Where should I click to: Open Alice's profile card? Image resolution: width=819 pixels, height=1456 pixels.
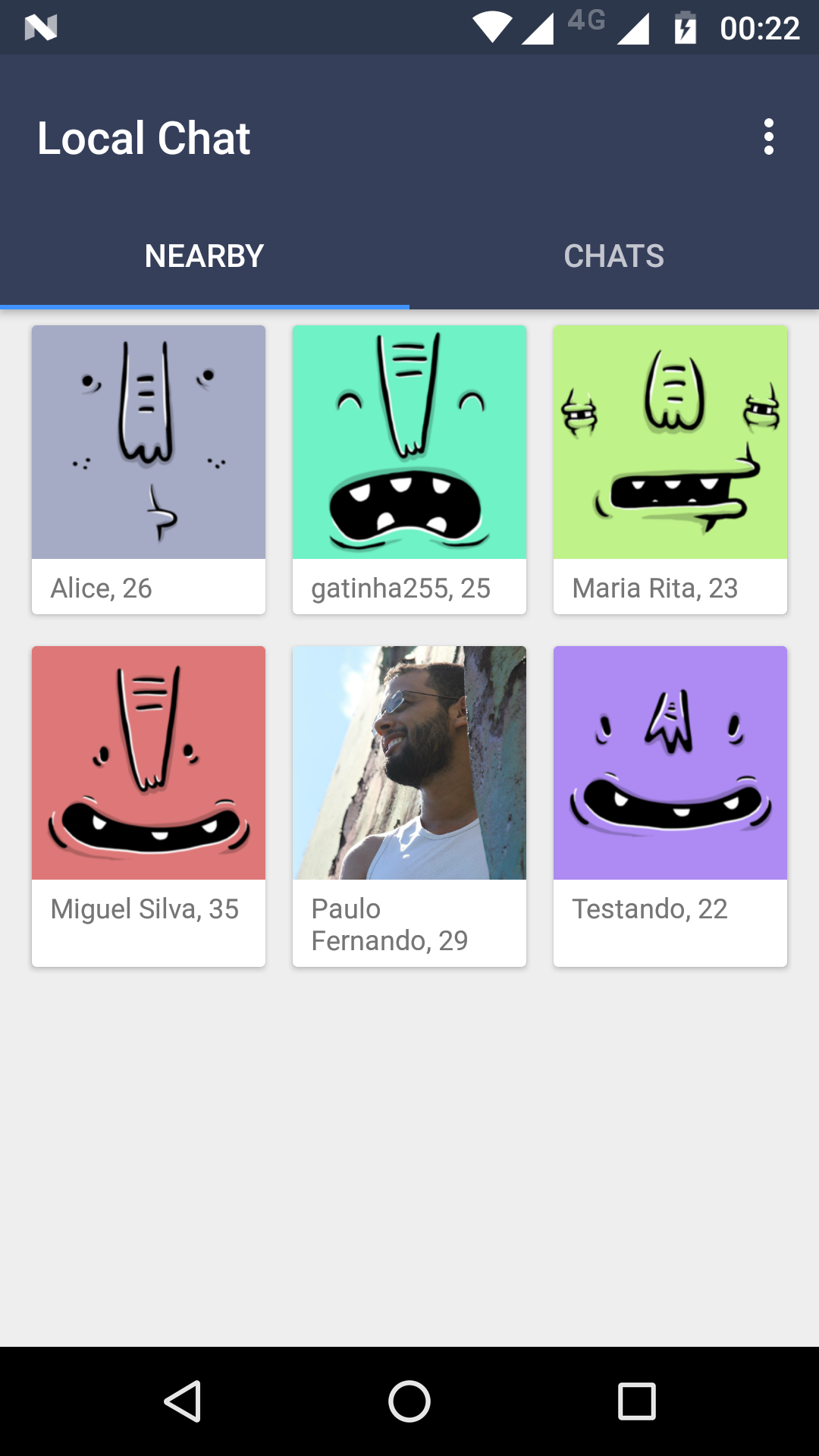coord(149,469)
